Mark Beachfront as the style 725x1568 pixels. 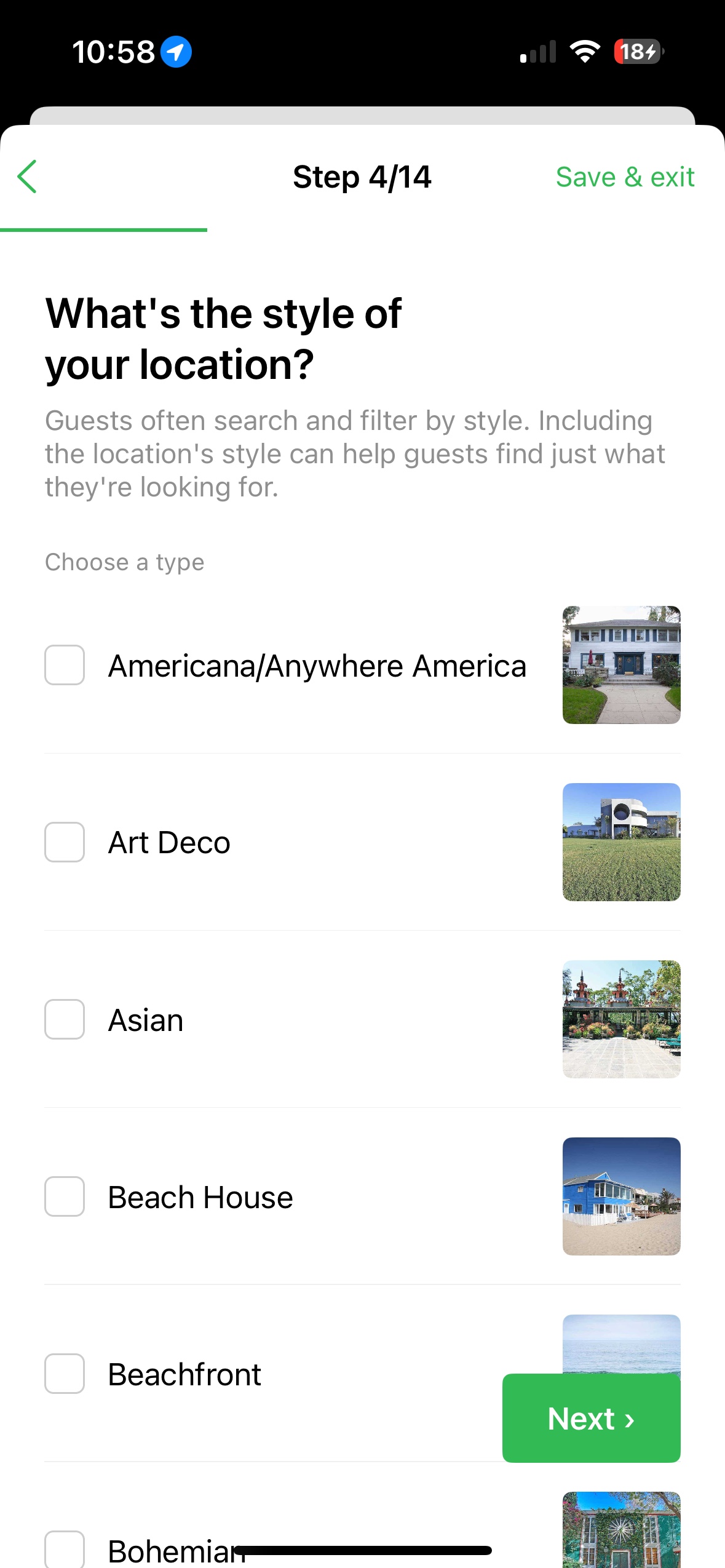65,1374
